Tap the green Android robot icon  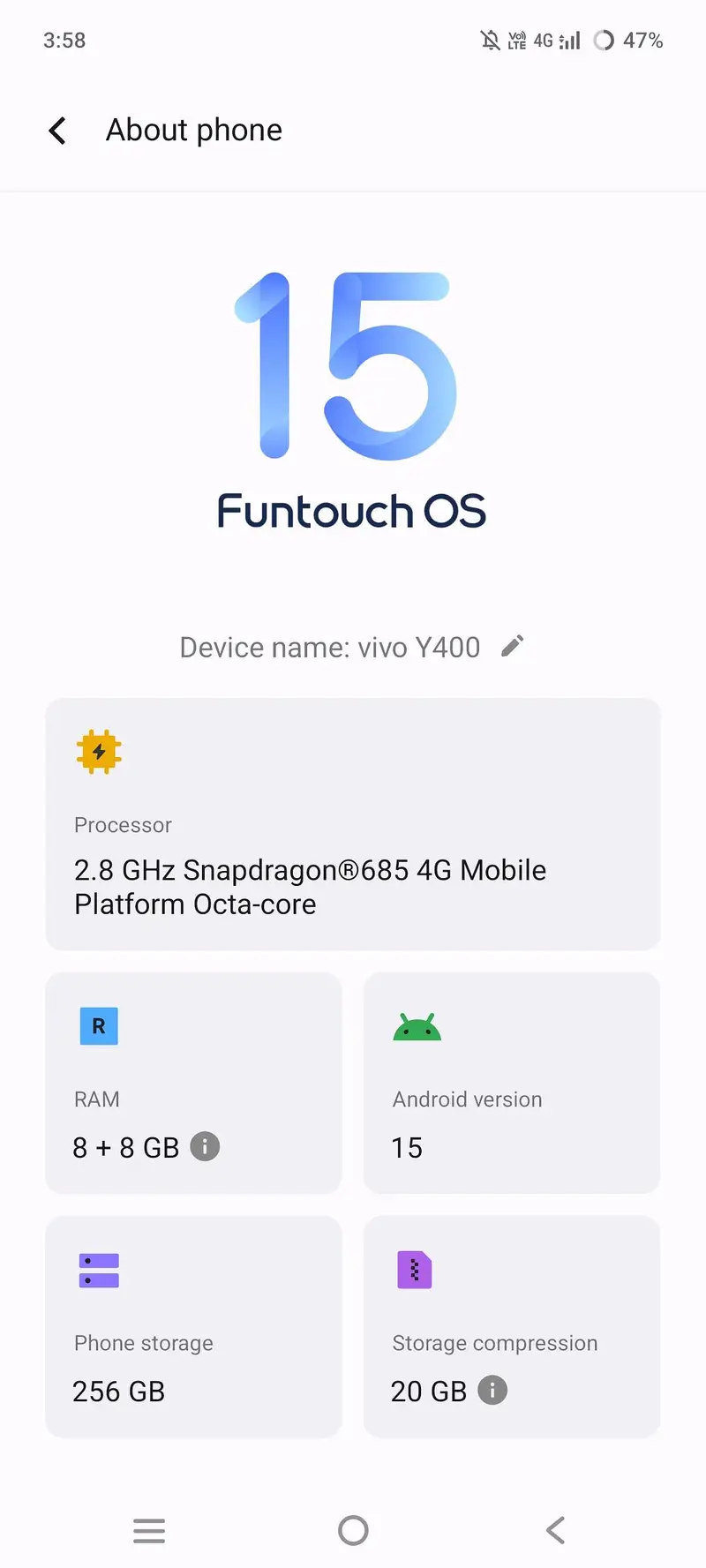point(416,1026)
